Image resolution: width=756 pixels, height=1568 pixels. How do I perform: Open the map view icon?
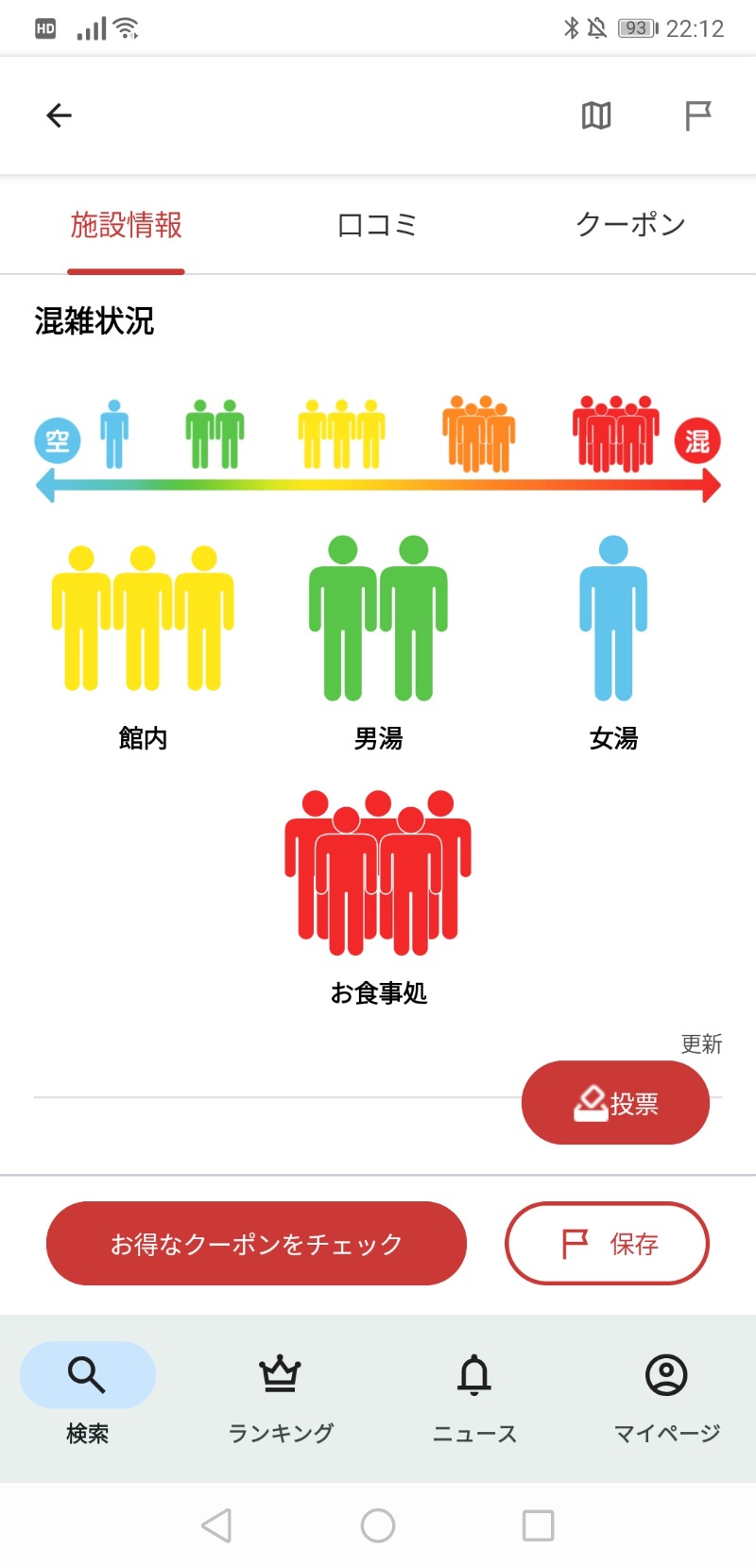point(596,115)
